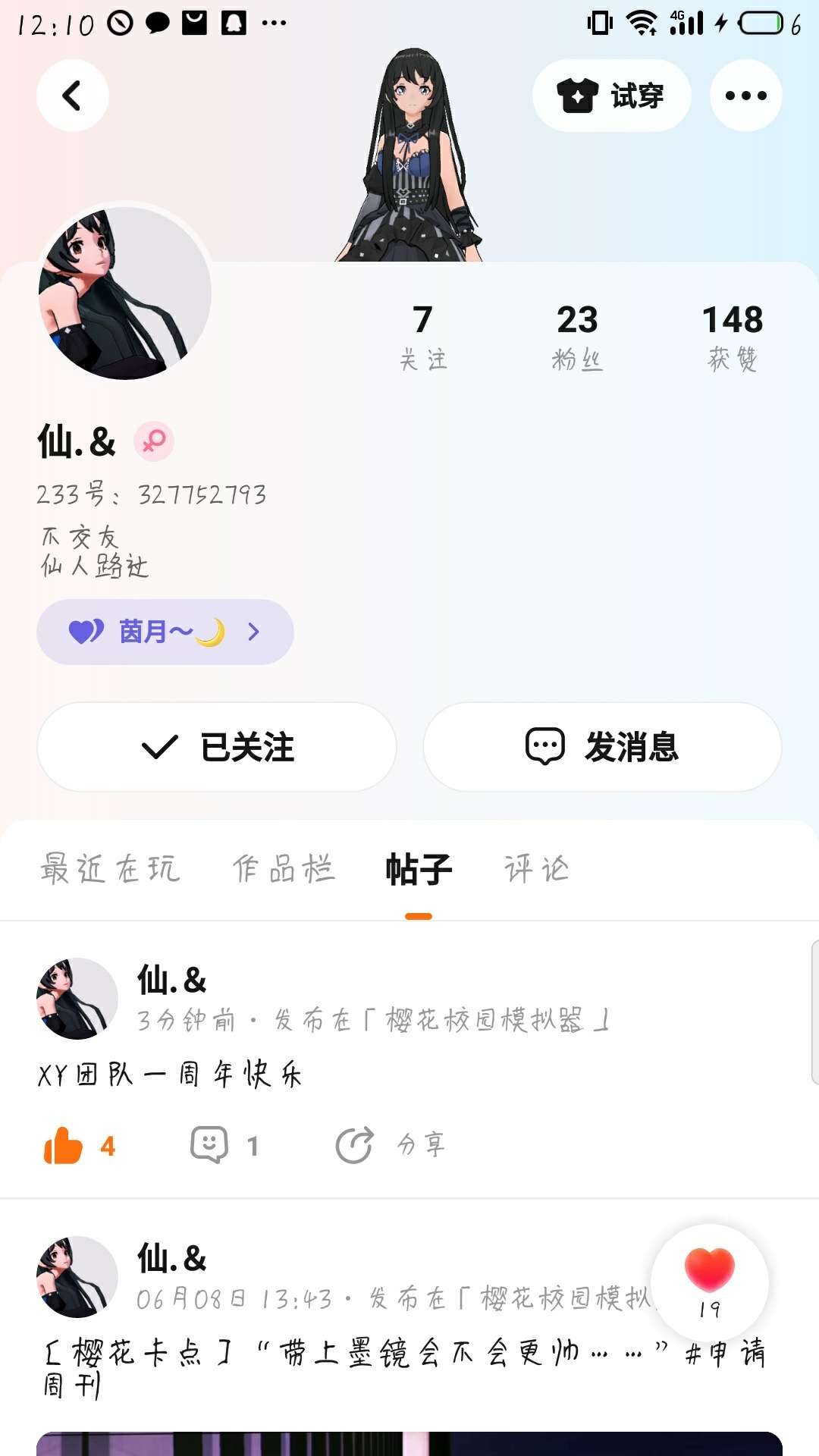Select the 帖子 tab
819x1456 pixels.
pyautogui.click(x=419, y=869)
